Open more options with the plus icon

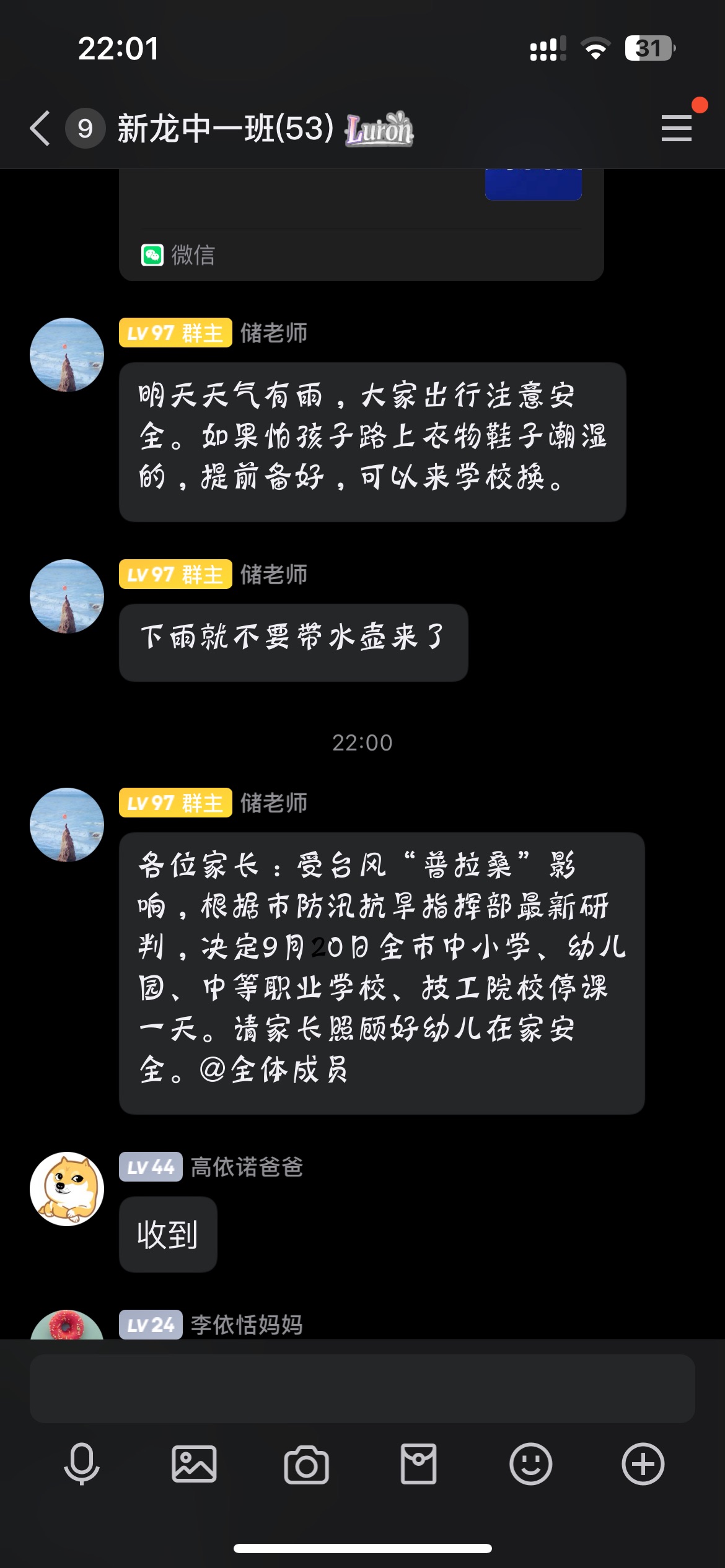coord(643,1464)
